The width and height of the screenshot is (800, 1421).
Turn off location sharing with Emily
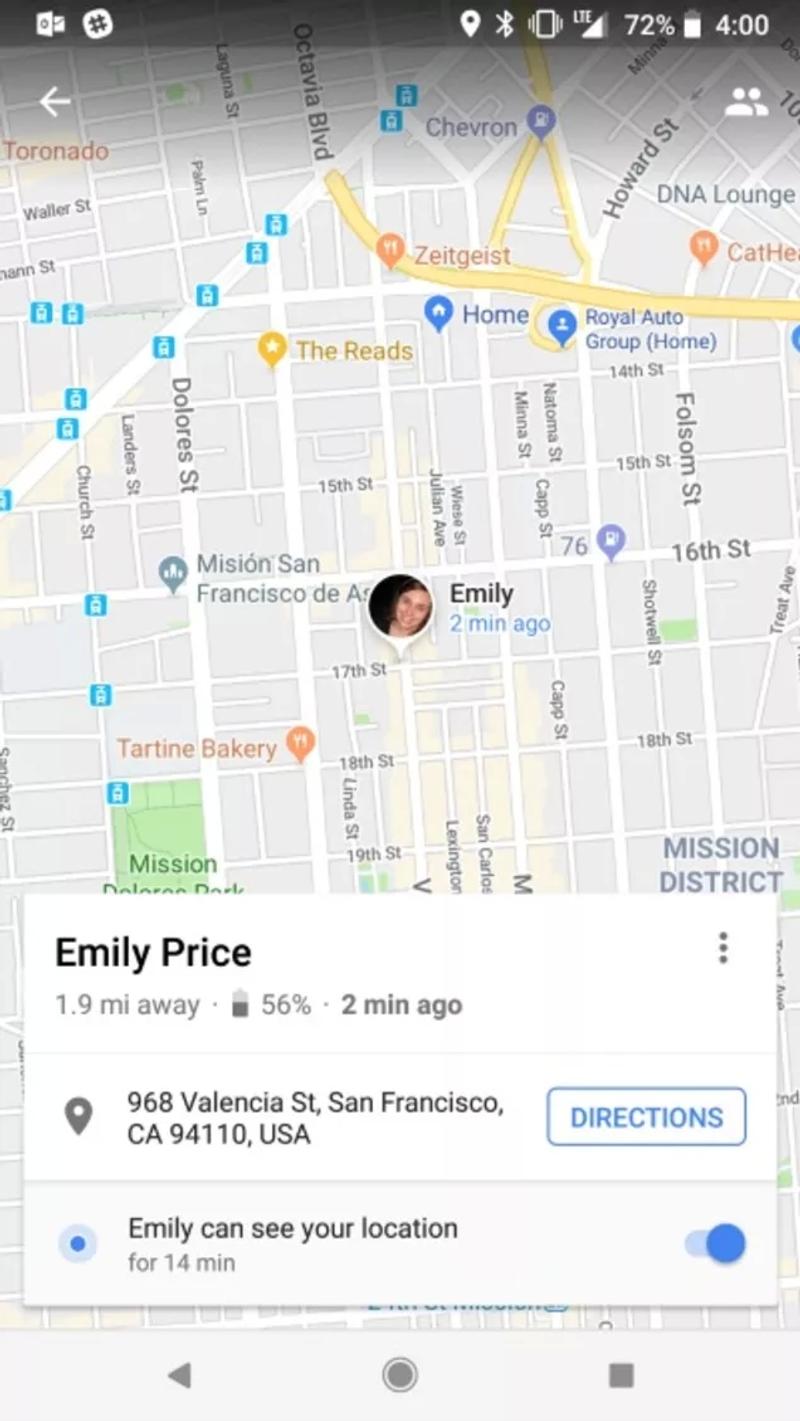pos(716,1244)
